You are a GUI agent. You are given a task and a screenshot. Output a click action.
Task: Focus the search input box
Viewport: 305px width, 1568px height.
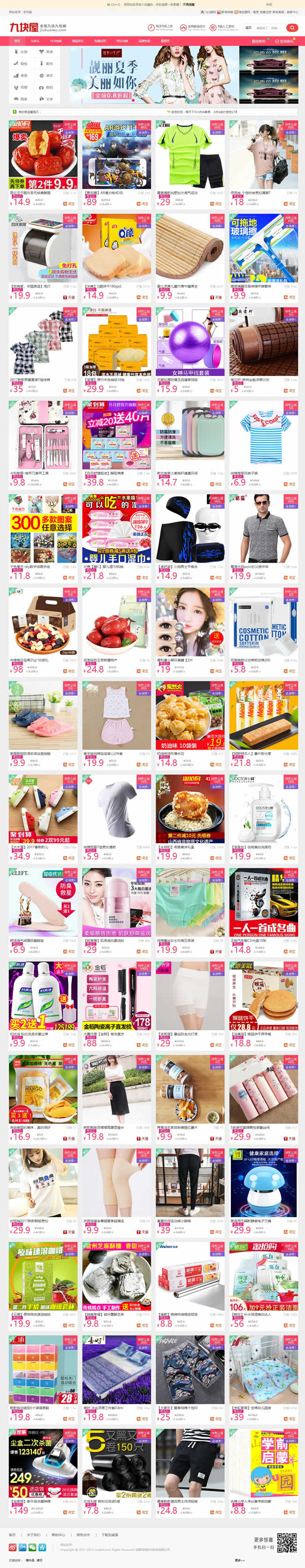pos(268,27)
